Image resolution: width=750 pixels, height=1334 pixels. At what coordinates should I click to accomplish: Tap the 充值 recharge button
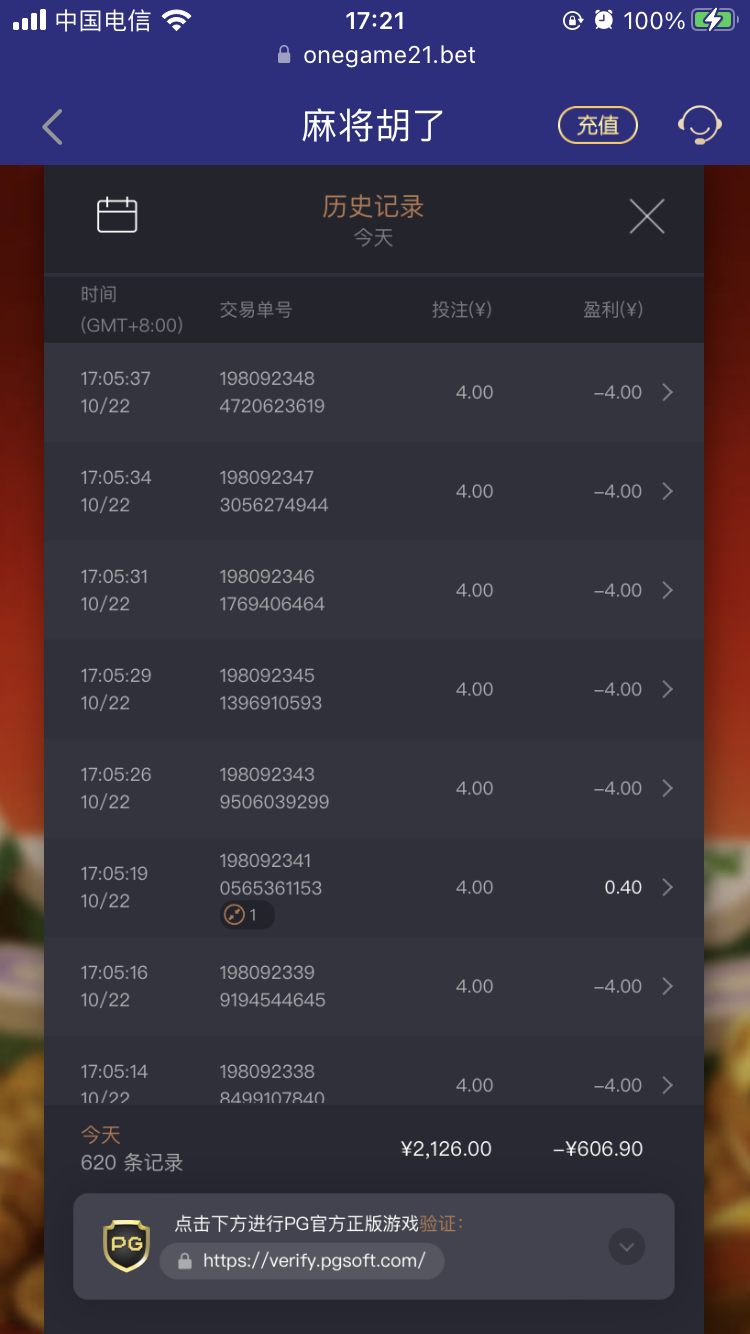(x=597, y=126)
